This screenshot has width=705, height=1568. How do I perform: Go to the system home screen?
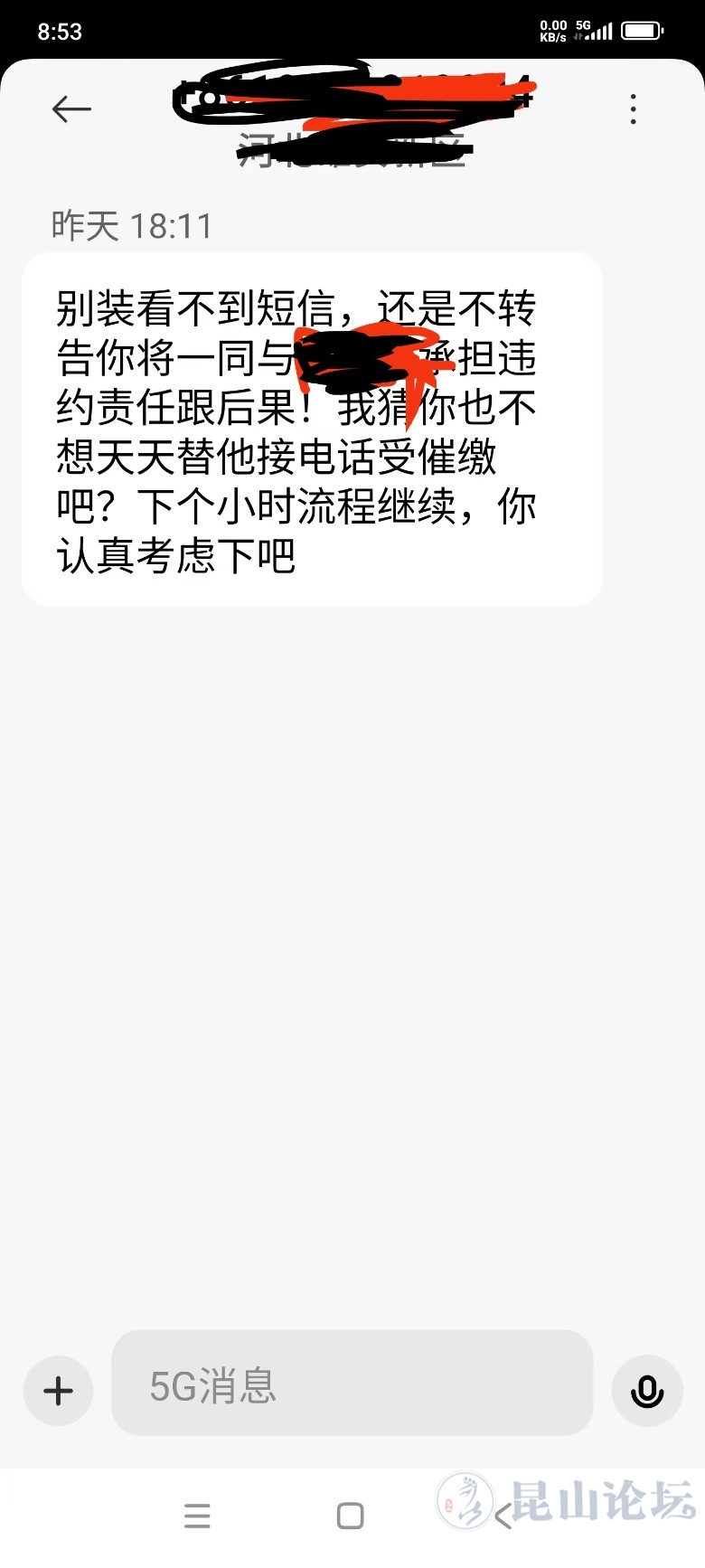coord(351,1516)
